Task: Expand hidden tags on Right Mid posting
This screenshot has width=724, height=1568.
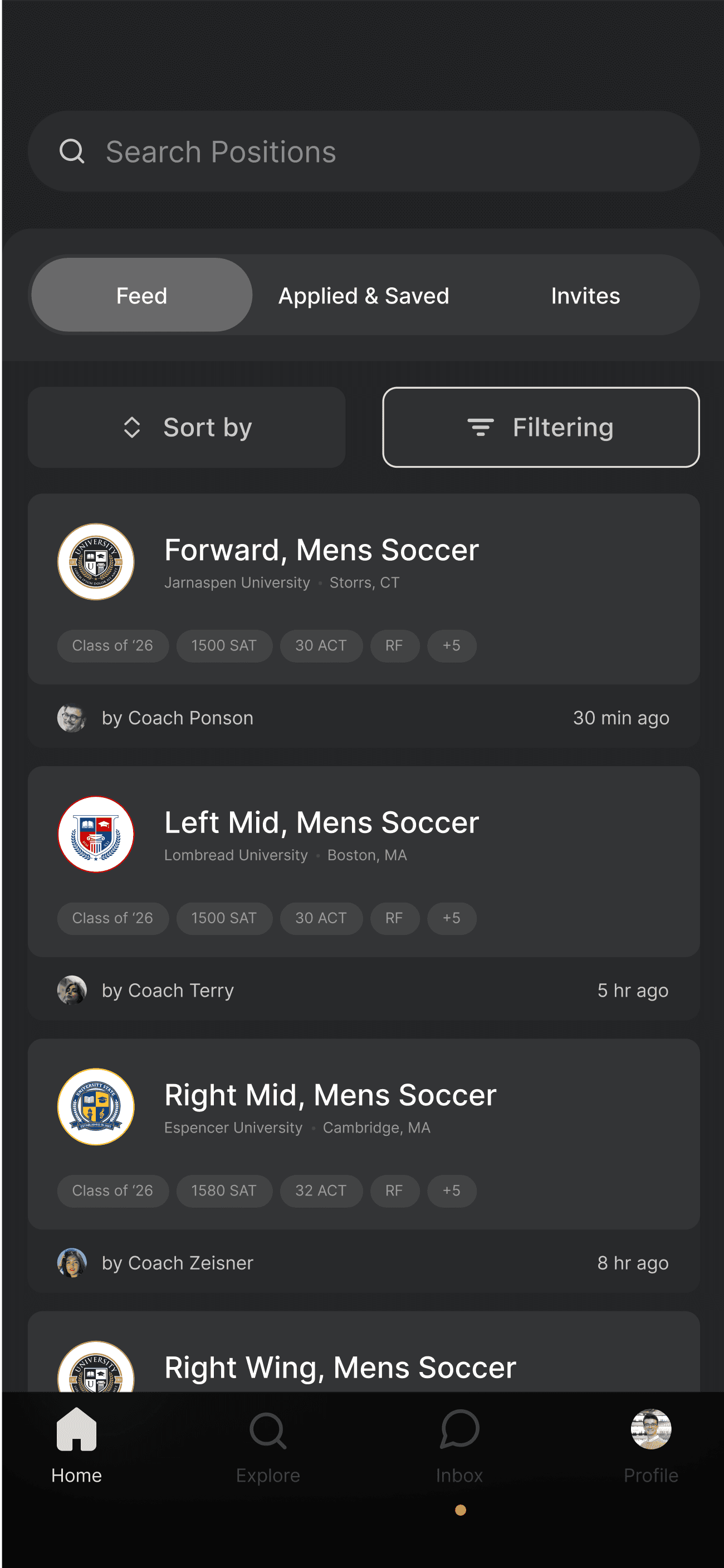Action: point(452,1190)
